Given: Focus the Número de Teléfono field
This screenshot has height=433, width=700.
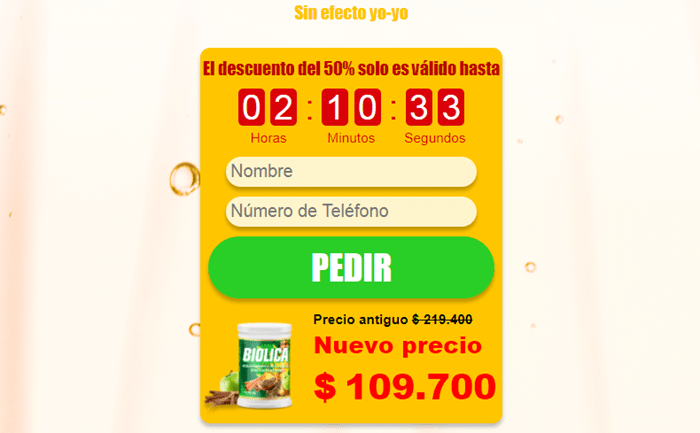Looking at the screenshot, I should click(350, 211).
